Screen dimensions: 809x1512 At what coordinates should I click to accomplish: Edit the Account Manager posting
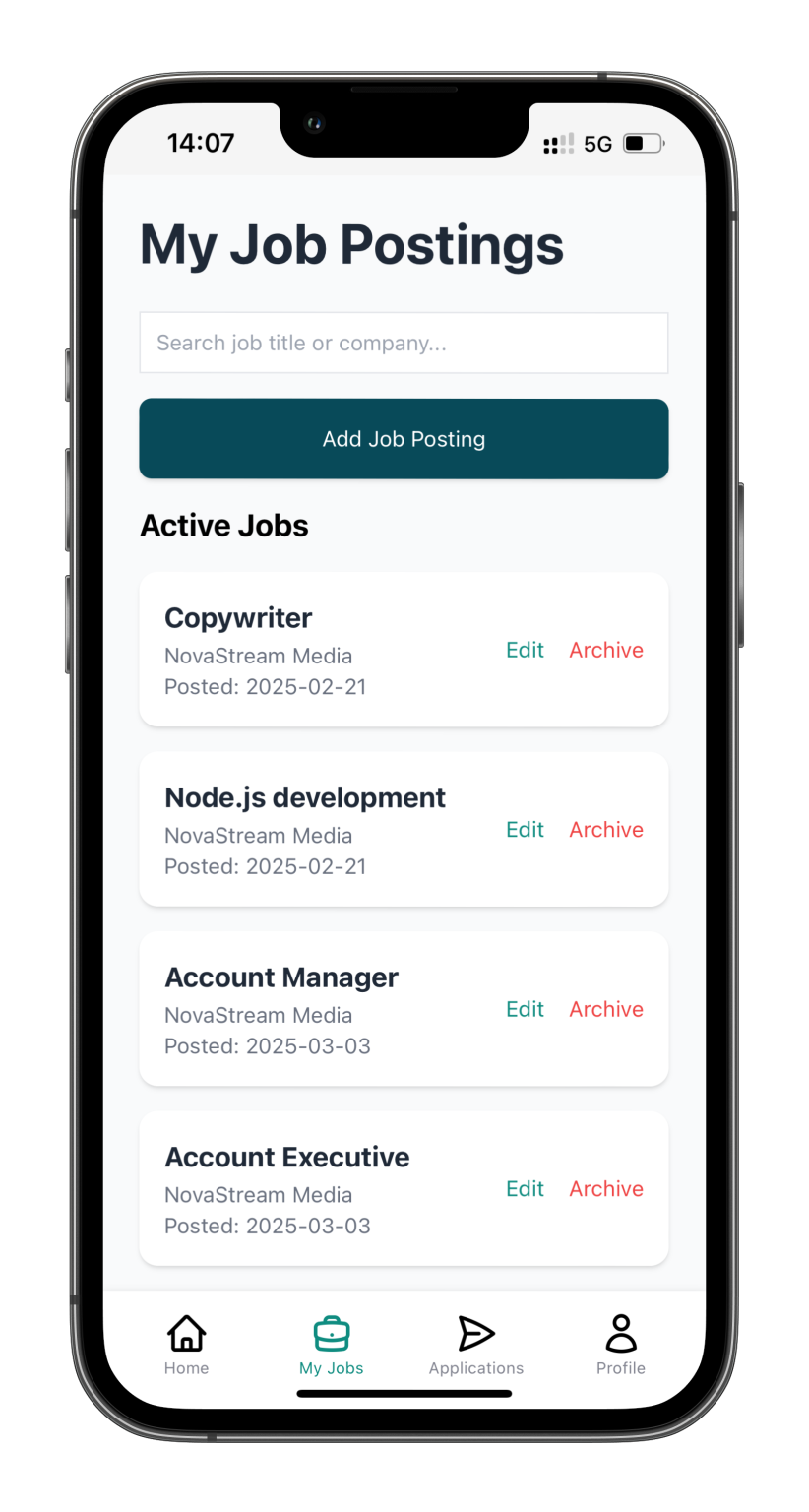[525, 1009]
